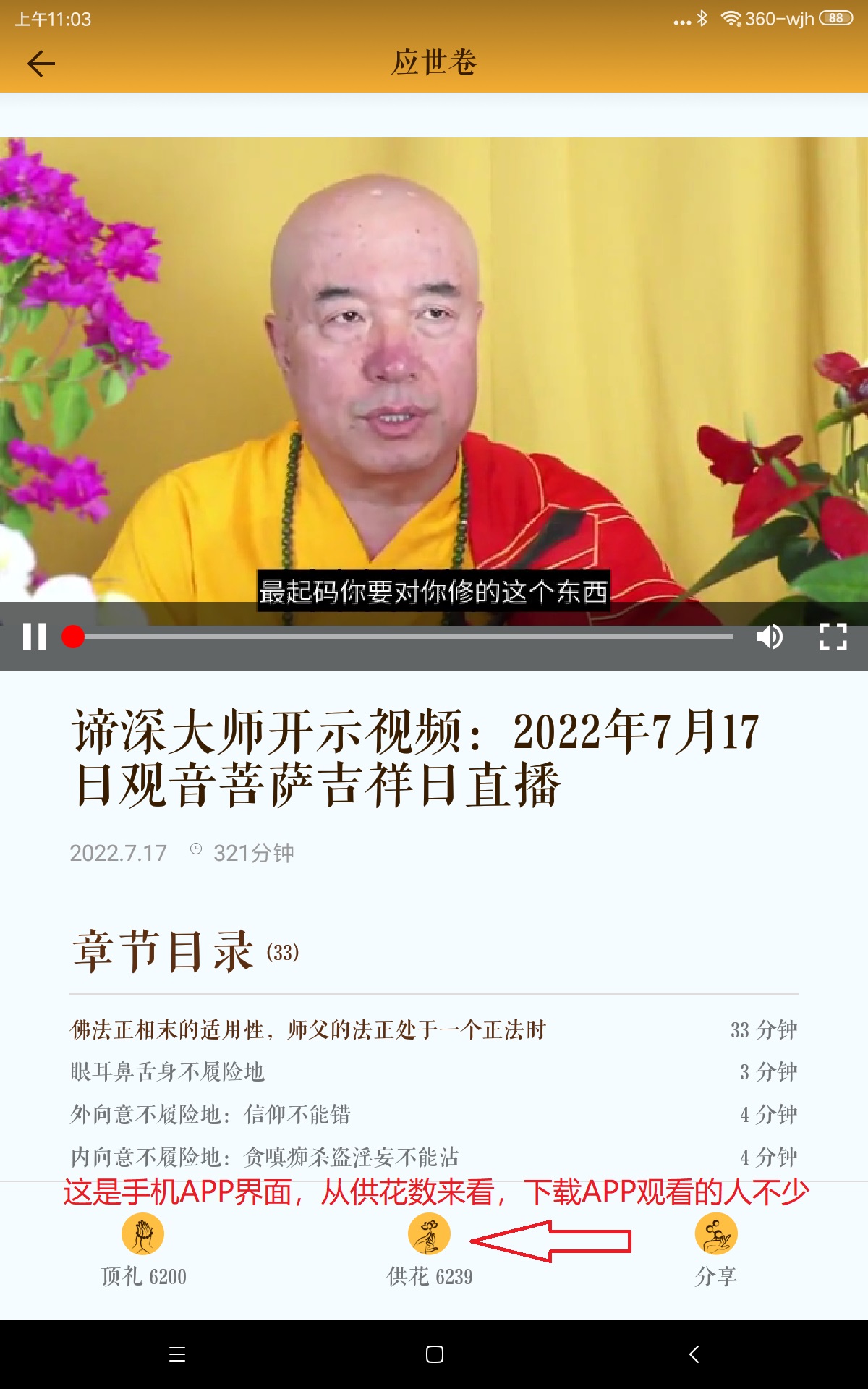868x1389 pixels.
Task: Offer flowers with 供花 button
Action: [430, 1249]
